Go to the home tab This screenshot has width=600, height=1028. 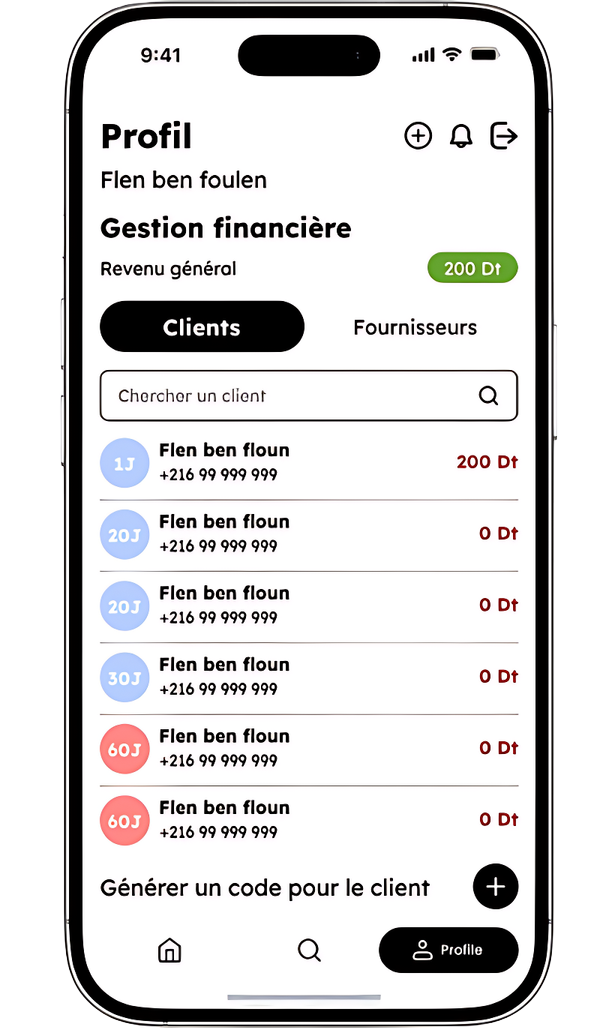(170, 950)
